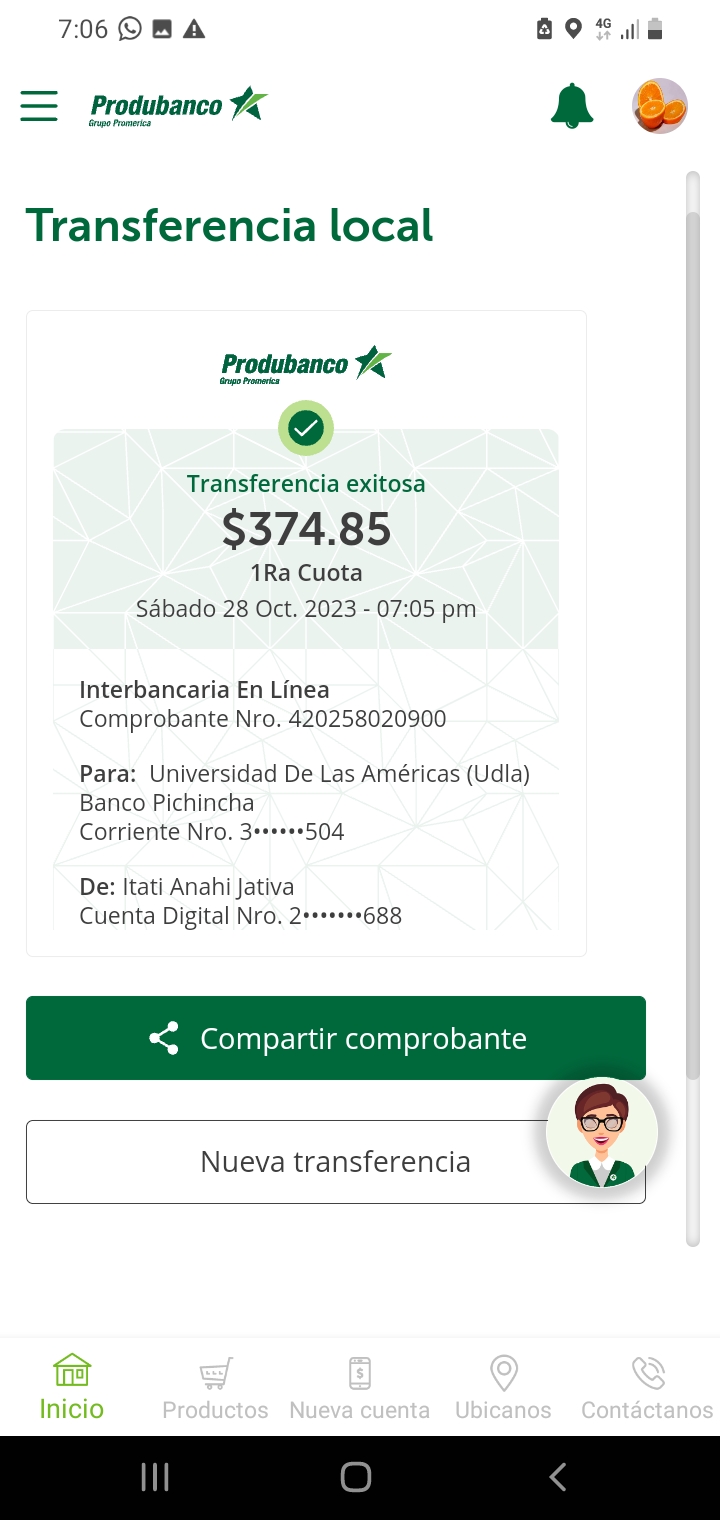This screenshot has height=1520, width=720.
Task: Open the hamburger drawer menu
Action: (39, 105)
